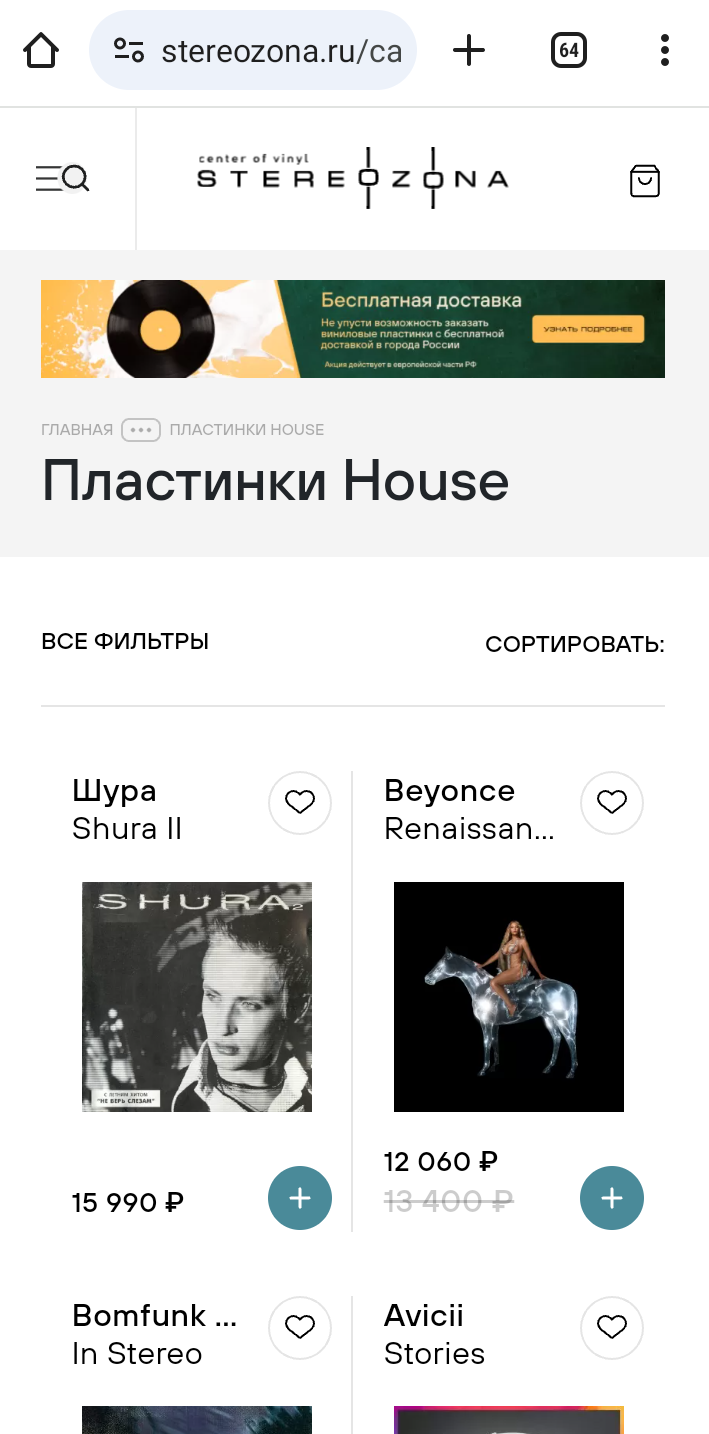The height and width of the screenshot is (1434, 709).
Task: Add Шура Shura II to favorites
Action: tap(300, 802)
